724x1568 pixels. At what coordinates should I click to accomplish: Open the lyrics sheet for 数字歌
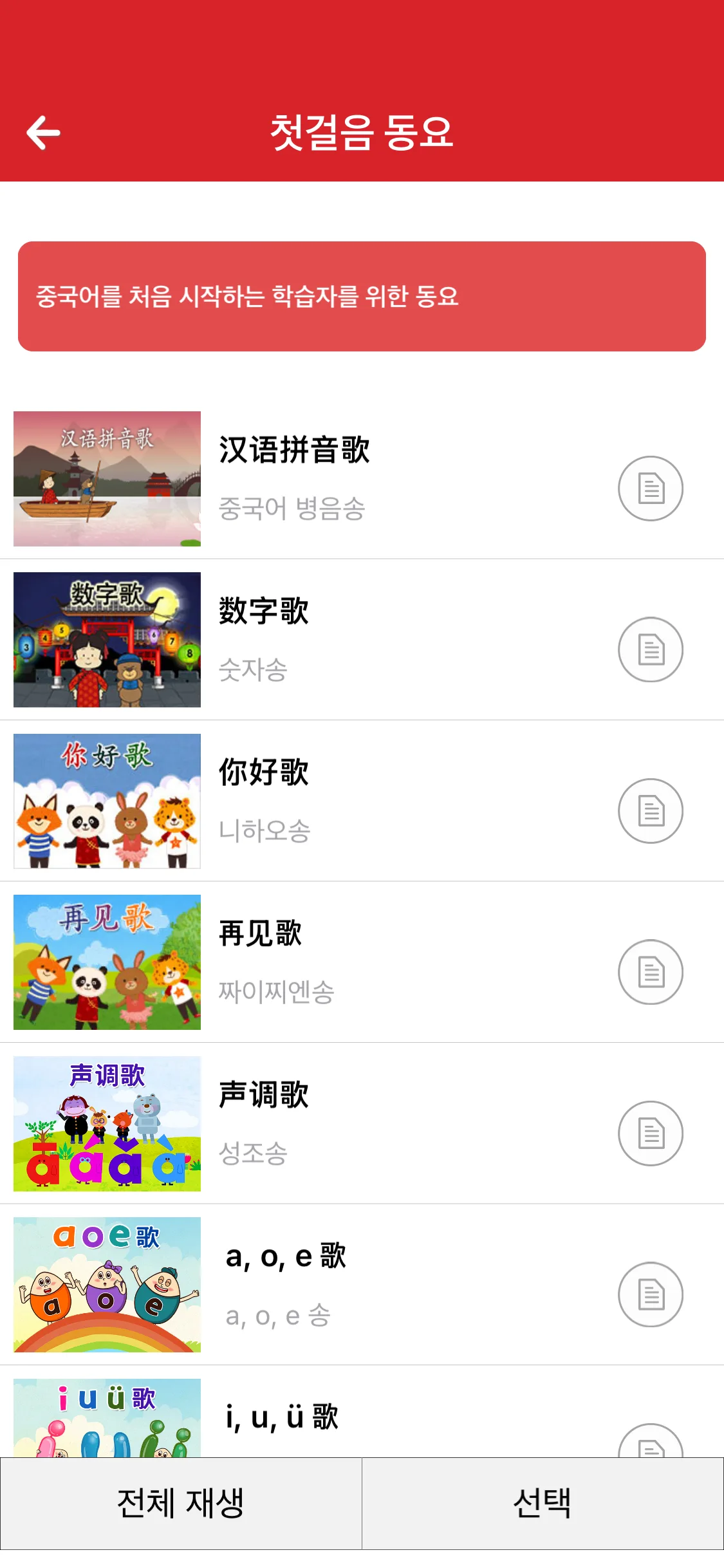click(651, 649)
